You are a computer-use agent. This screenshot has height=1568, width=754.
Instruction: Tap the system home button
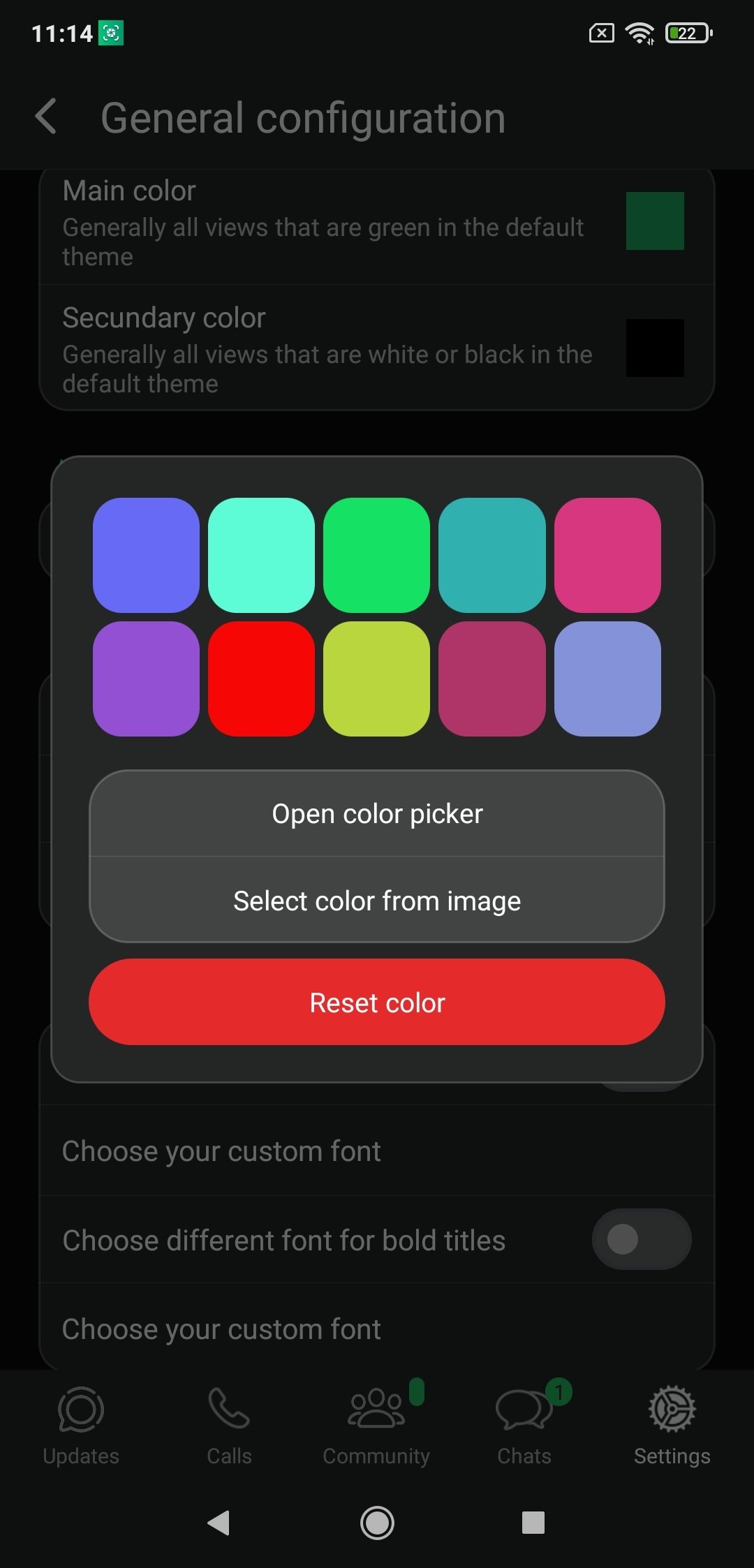[x=377, y=1523]
